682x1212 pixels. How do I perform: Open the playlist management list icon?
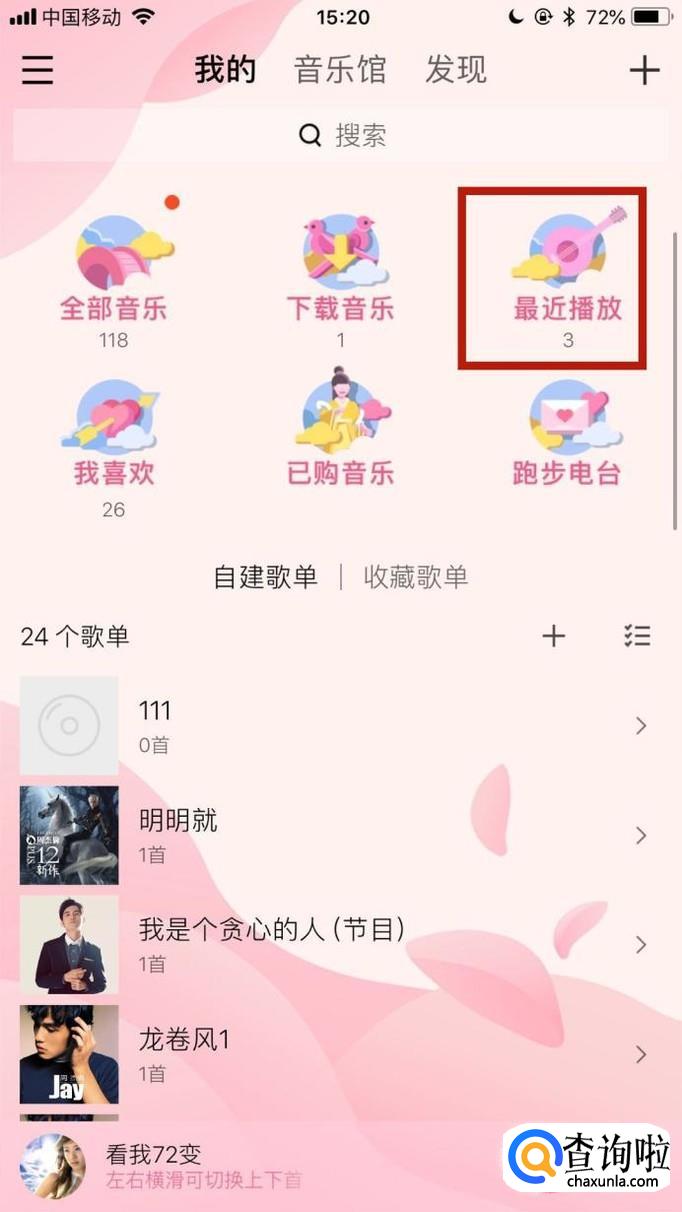(637, 636)
